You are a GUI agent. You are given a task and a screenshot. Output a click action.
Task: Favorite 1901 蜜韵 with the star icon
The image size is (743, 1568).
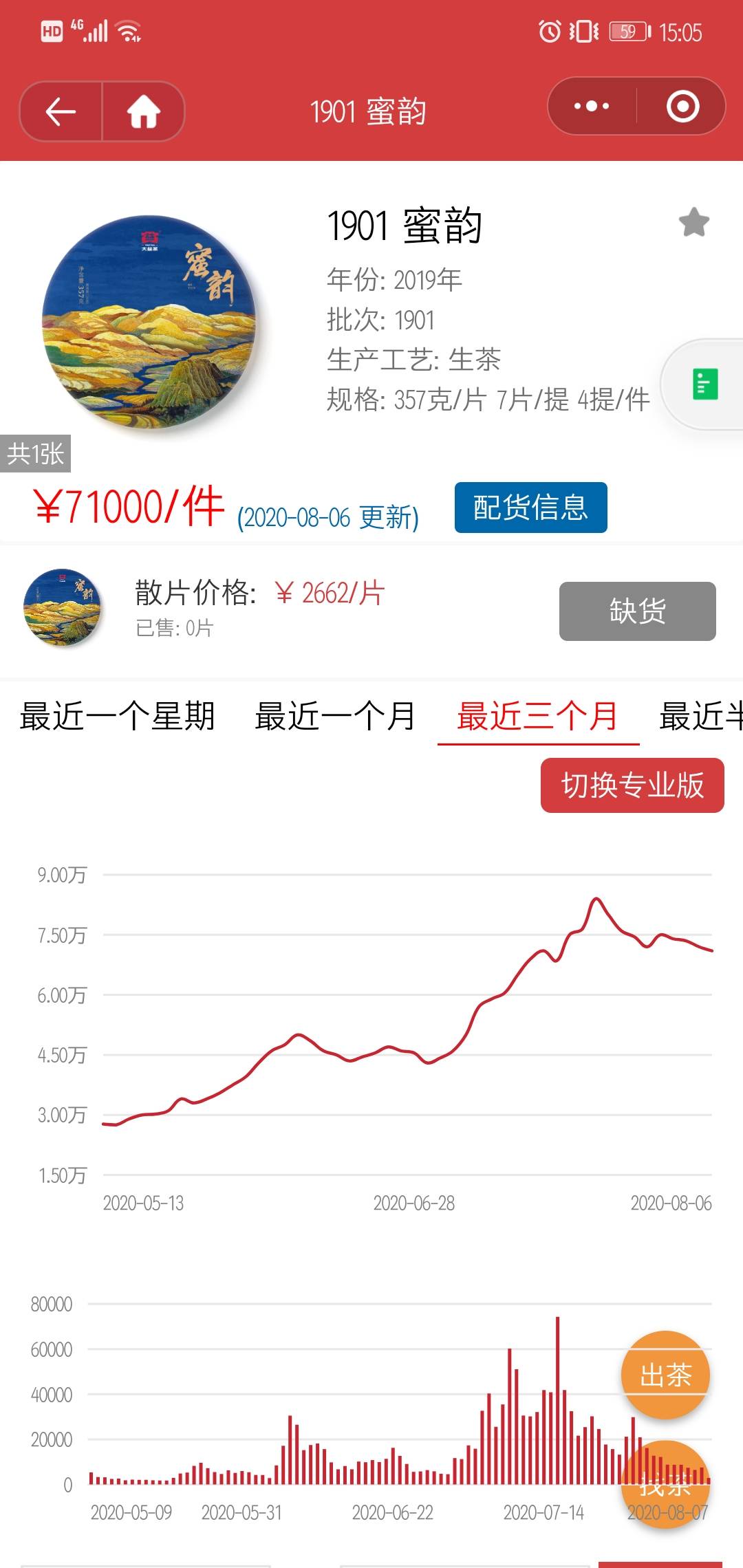click(x=693, y=222)
